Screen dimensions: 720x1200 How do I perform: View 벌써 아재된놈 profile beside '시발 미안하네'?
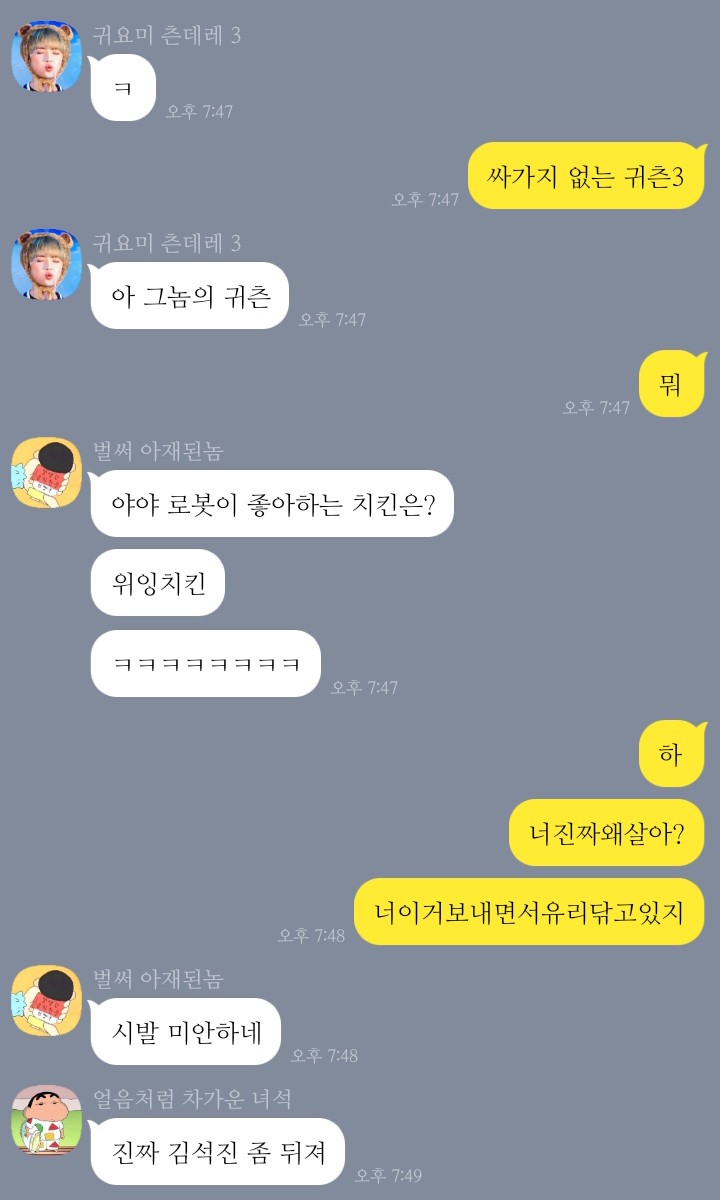click(46, 999)
